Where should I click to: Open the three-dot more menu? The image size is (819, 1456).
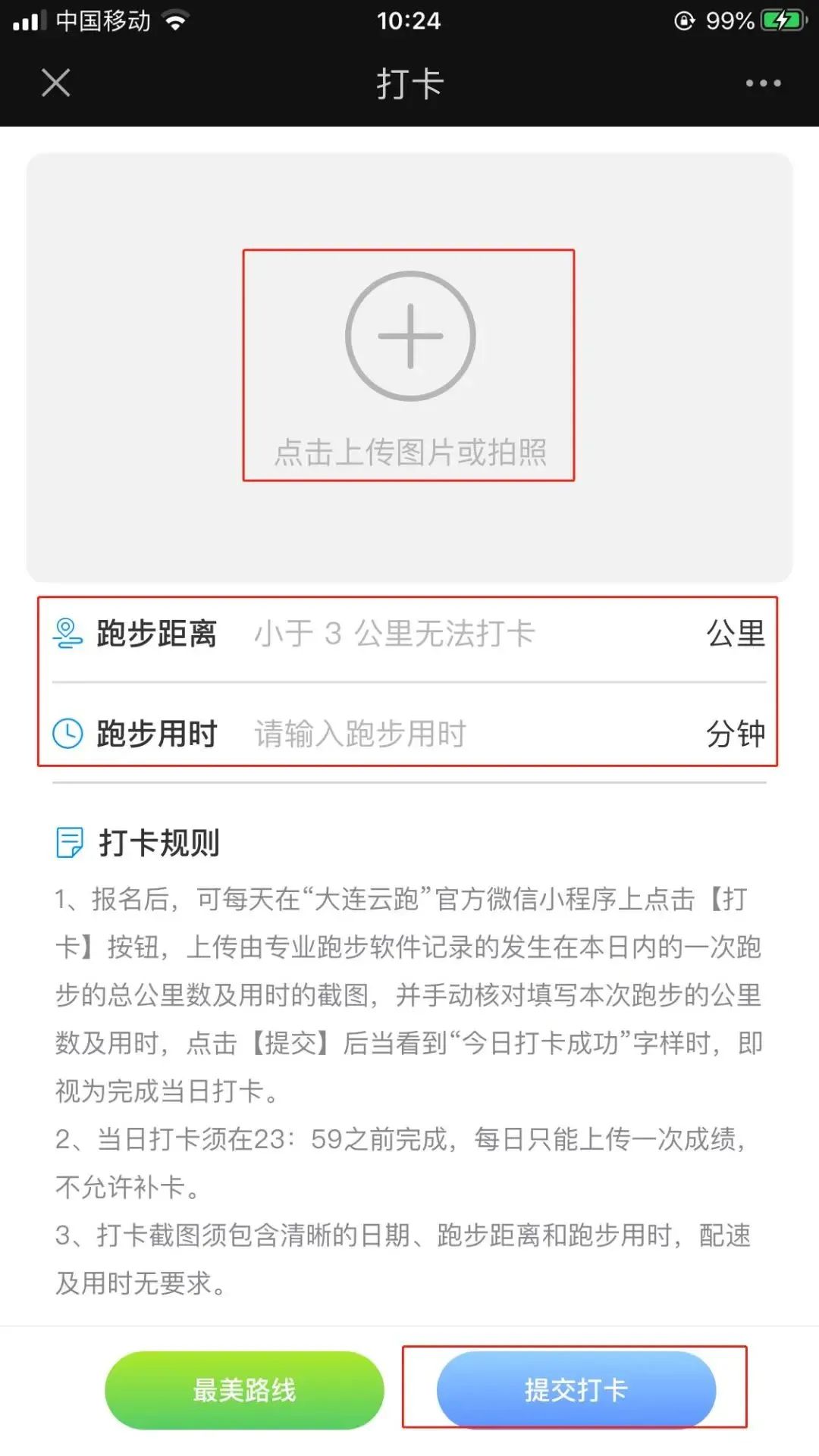pyautogui.click(x=763, y=83)
